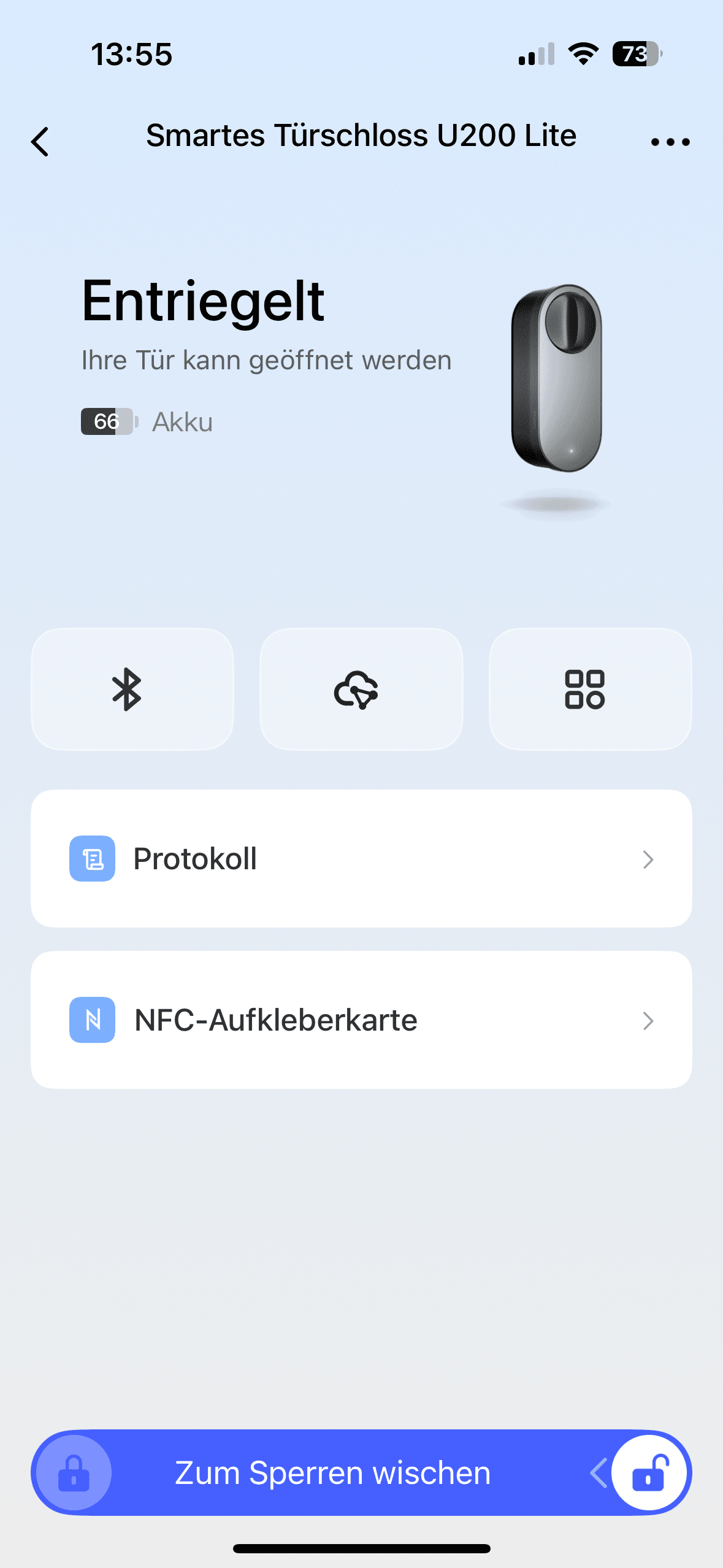The image size is (723, 1568).
Task: Go back from the lock screen
Action: 40,142
